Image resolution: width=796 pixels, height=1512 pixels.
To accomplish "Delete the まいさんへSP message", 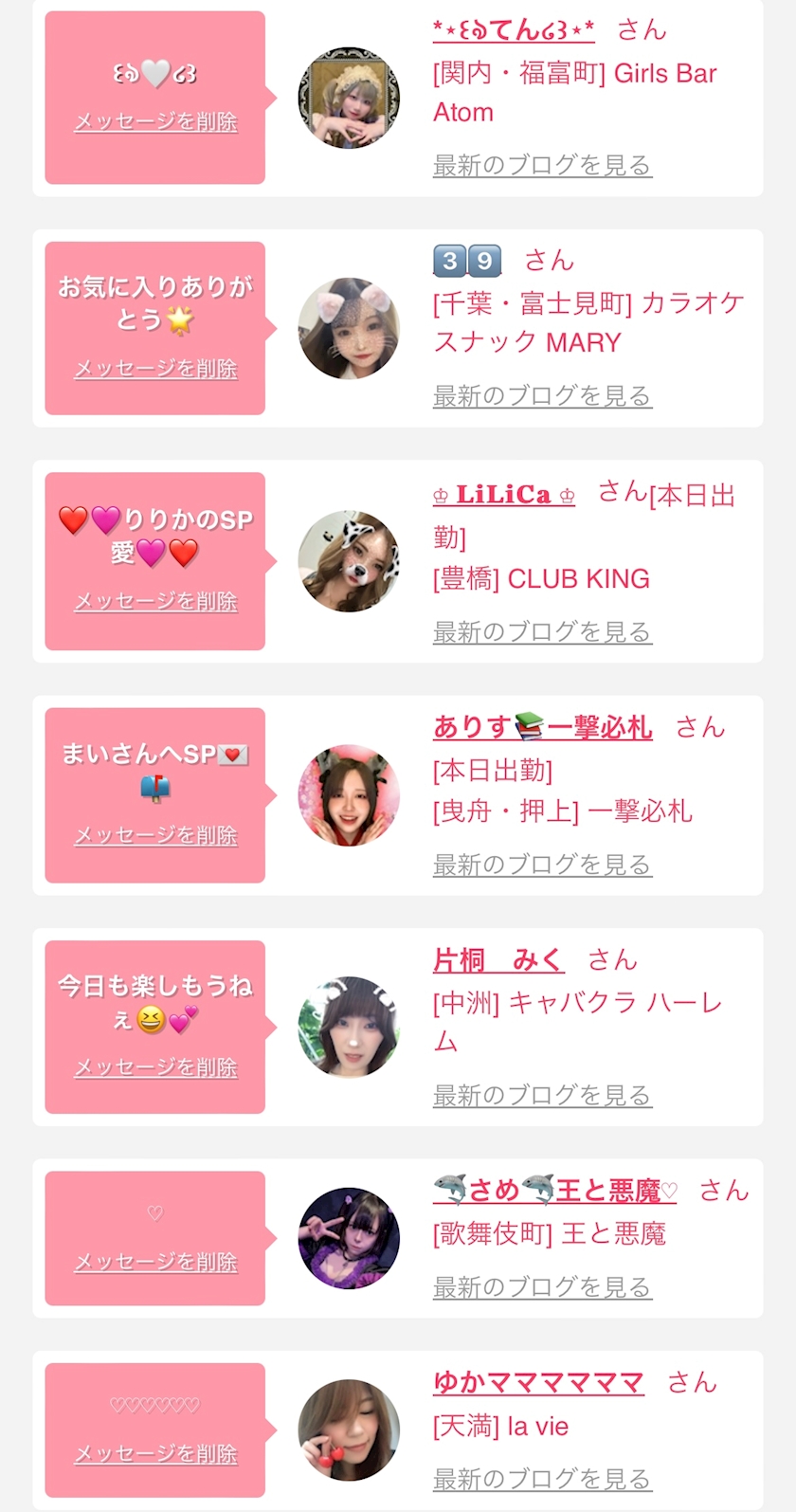I will pyautogui.click(x=155, y=835).
